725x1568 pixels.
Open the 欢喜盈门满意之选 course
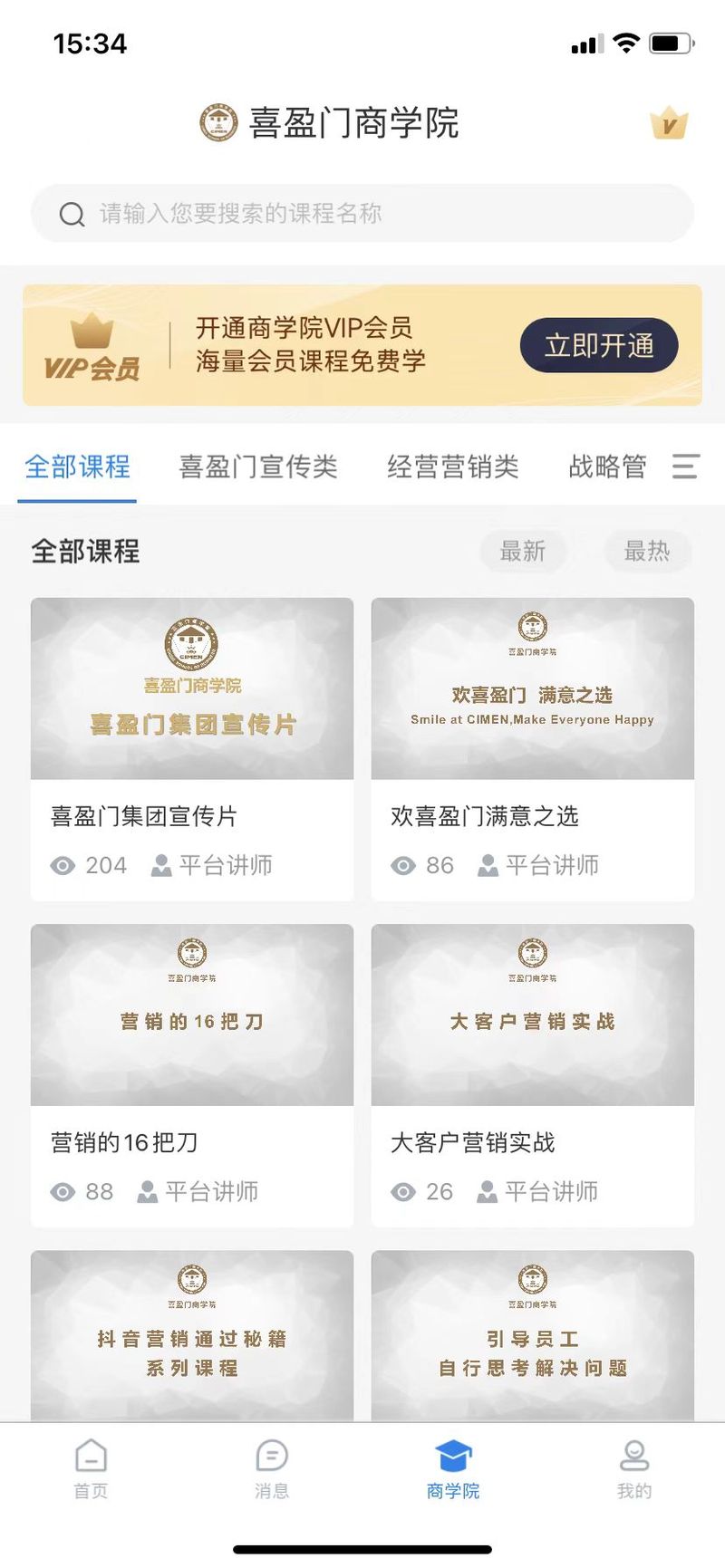(533, 748)
